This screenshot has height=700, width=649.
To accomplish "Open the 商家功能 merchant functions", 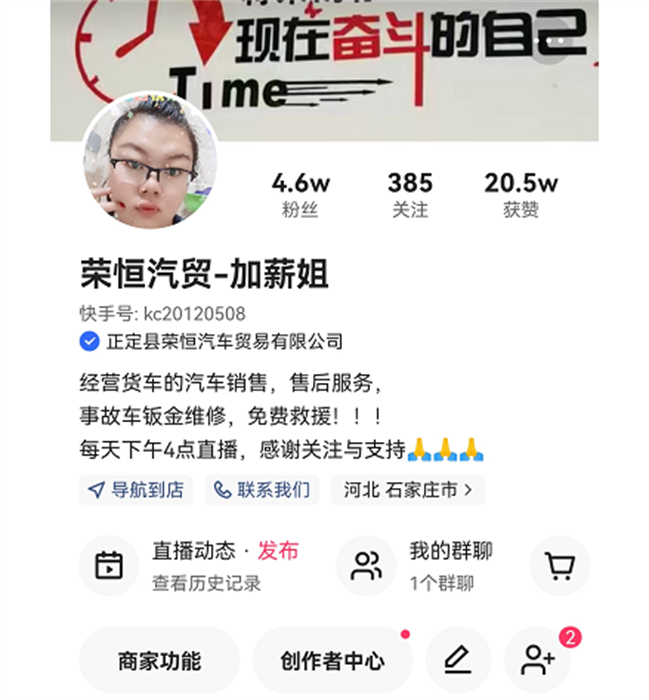I will pos(159,661).
